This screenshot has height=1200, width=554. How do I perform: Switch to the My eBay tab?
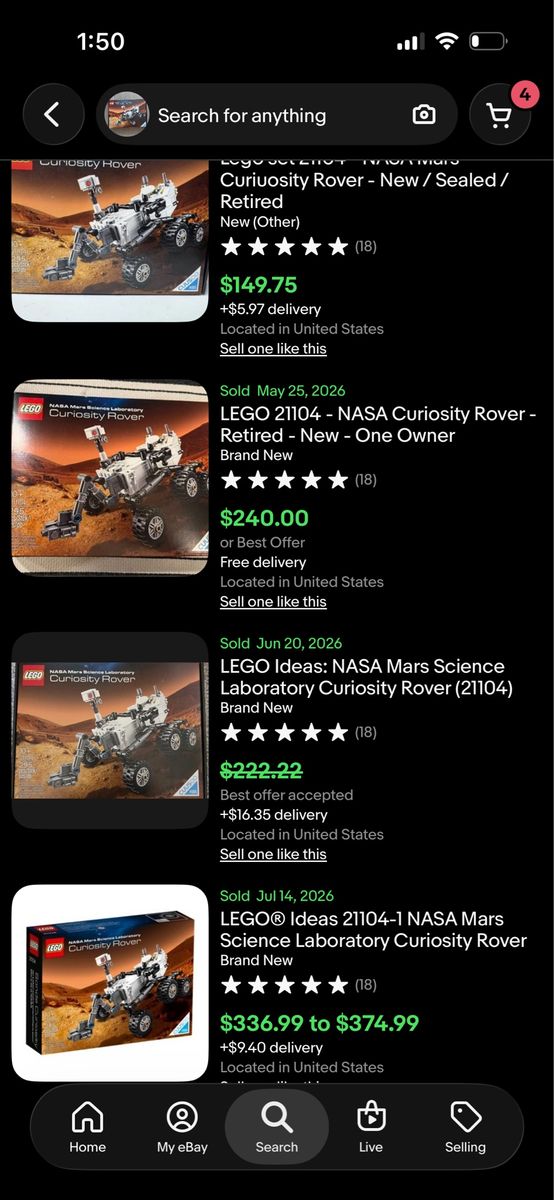tap(182, 1128)
